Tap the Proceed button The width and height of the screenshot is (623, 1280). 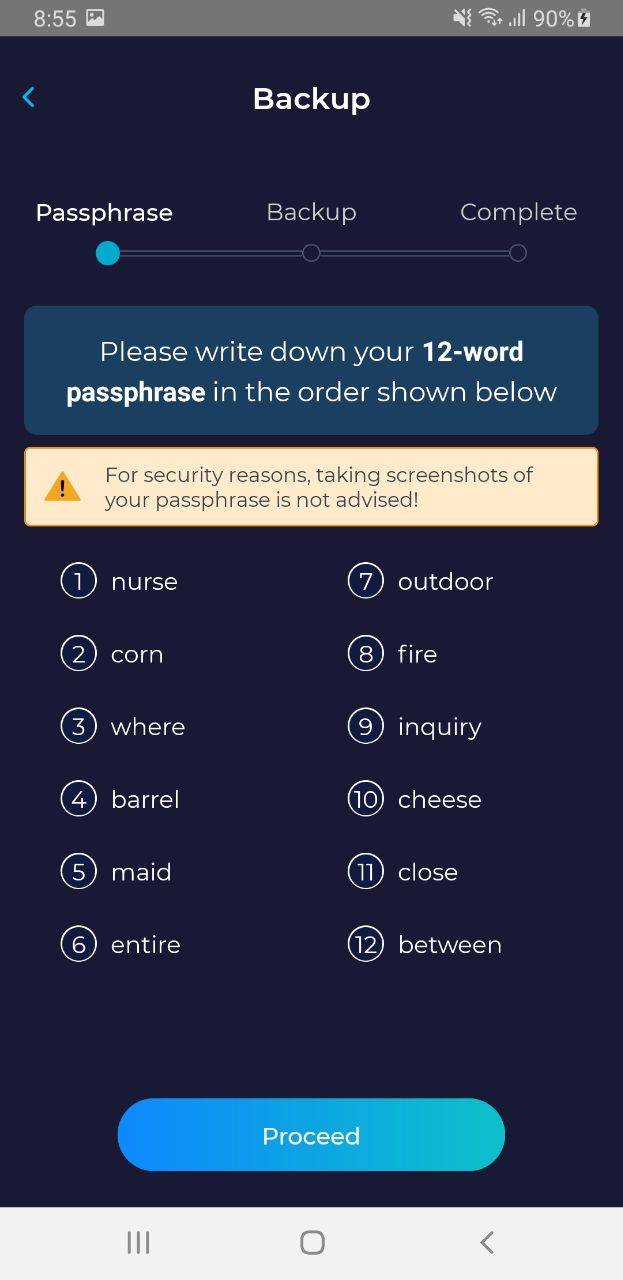pyautogui.click(x=311, y=1135)
